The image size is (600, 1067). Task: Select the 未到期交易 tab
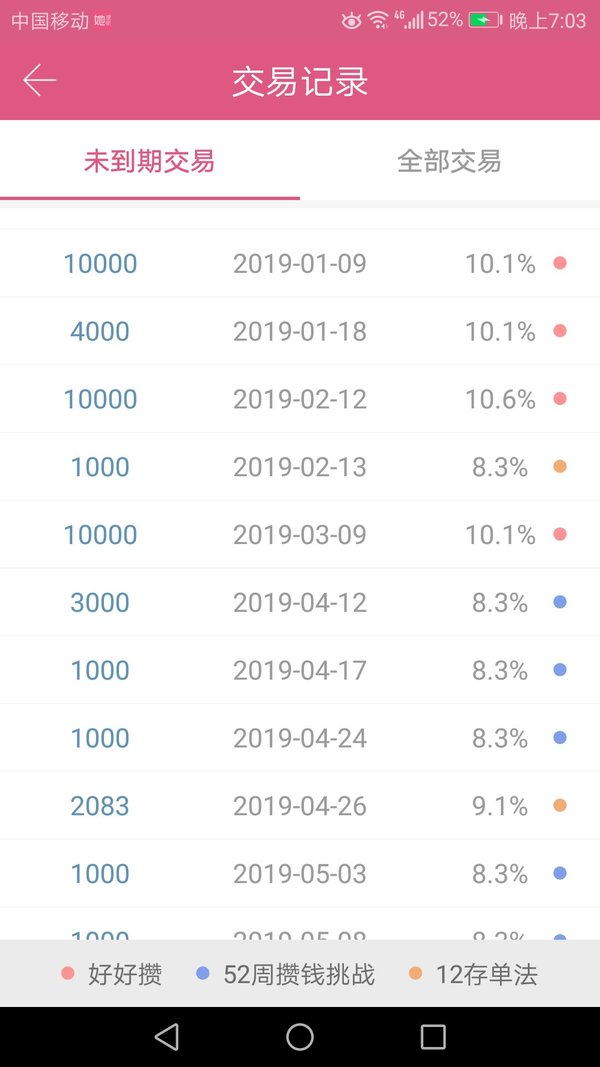click(150, 161)
